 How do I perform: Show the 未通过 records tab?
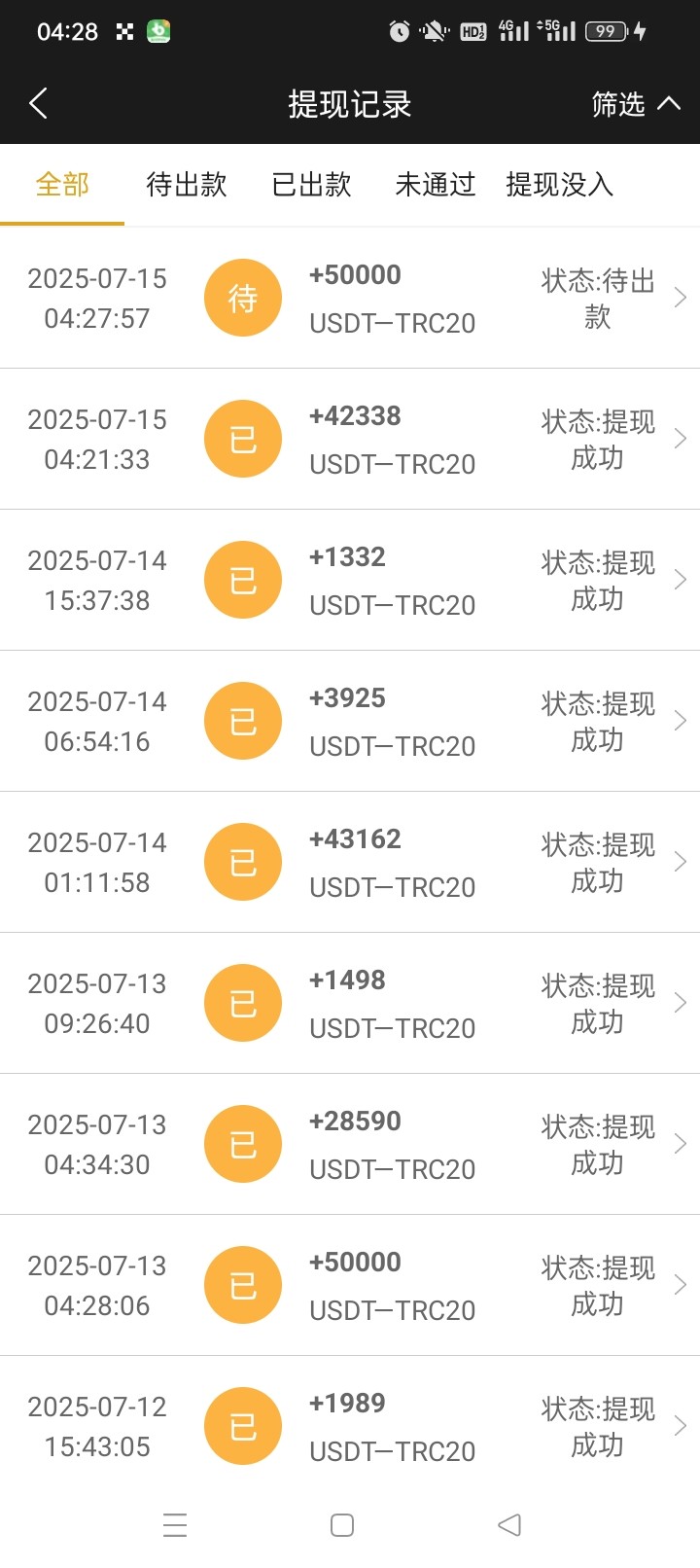435,185
